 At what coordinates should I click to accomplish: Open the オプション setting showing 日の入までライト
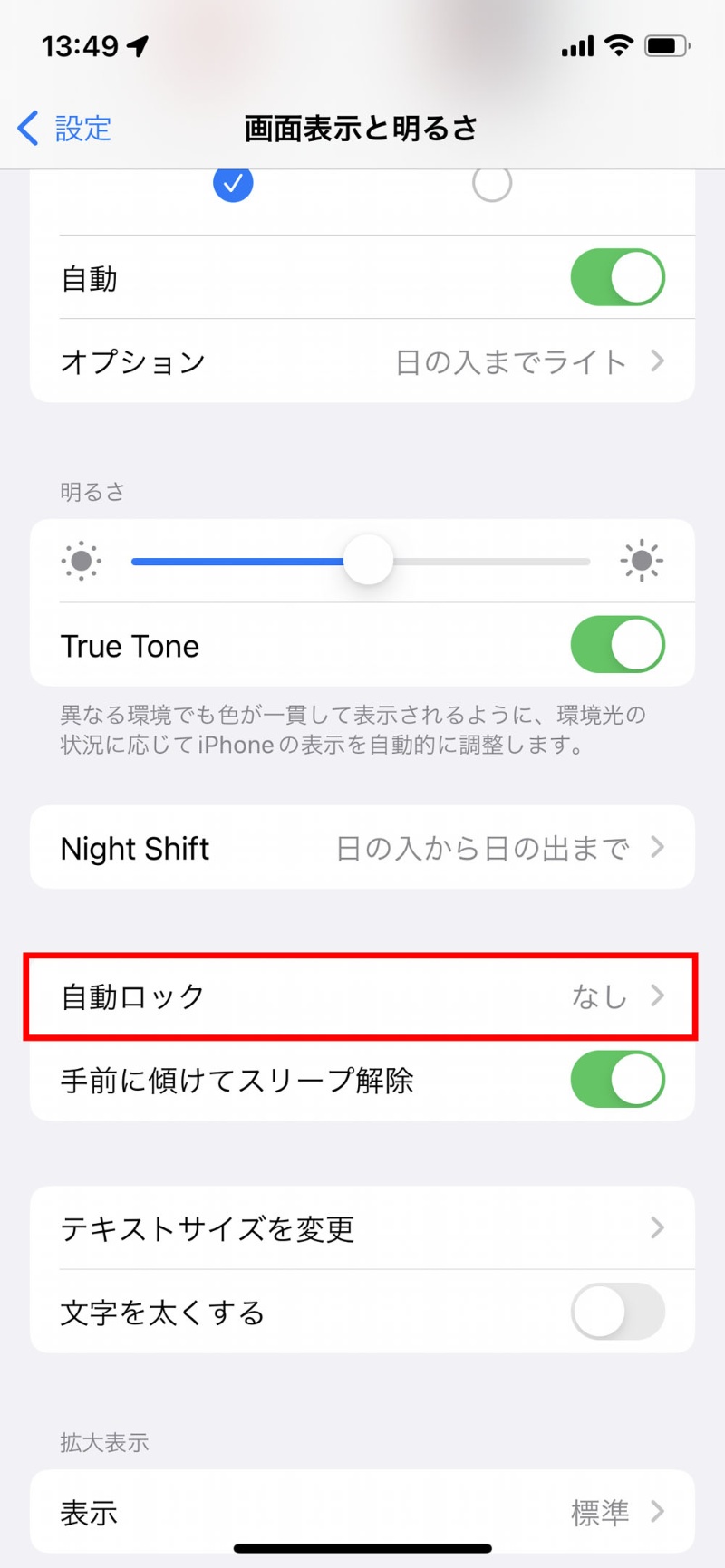click(x=362, y=361)
